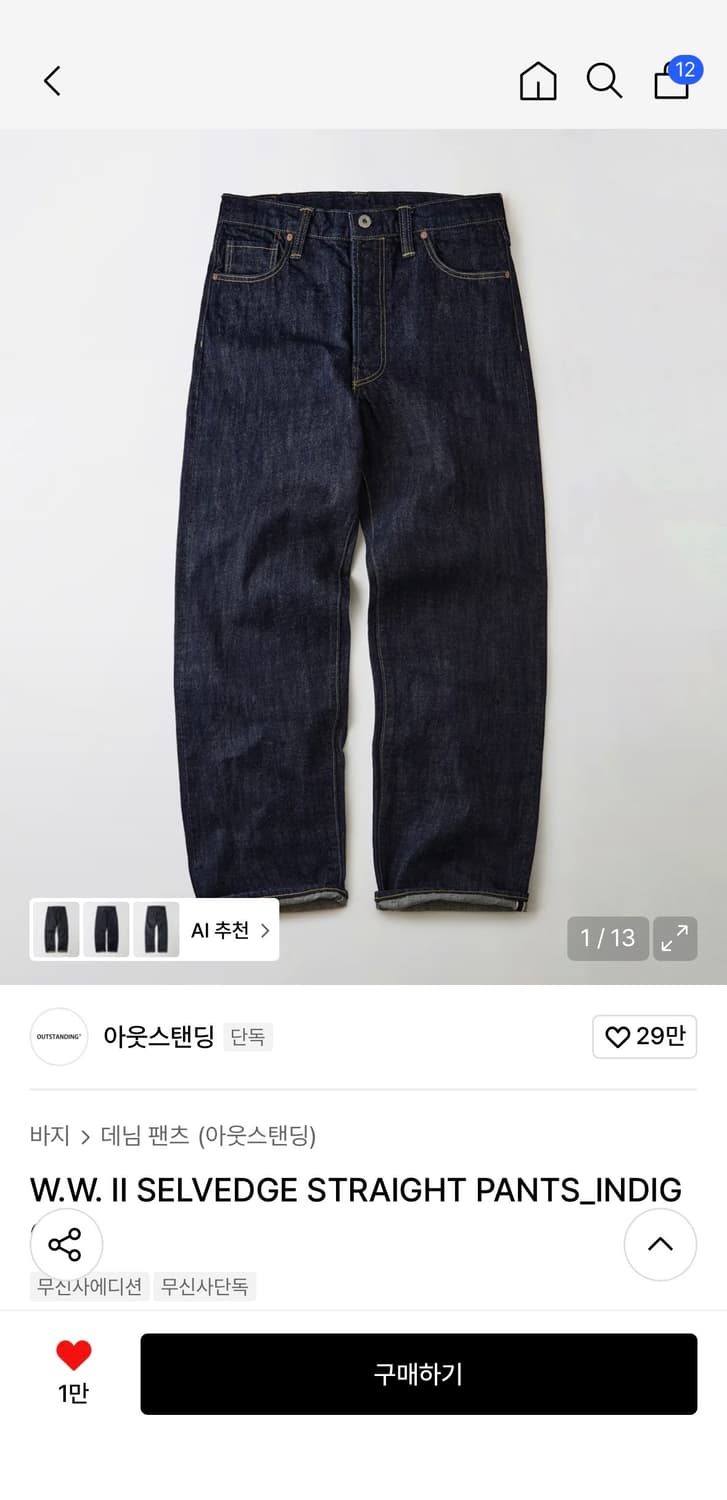
Task: Tap the 아웃스탠딩 brand logo circle
Action: click(58, 1037)
